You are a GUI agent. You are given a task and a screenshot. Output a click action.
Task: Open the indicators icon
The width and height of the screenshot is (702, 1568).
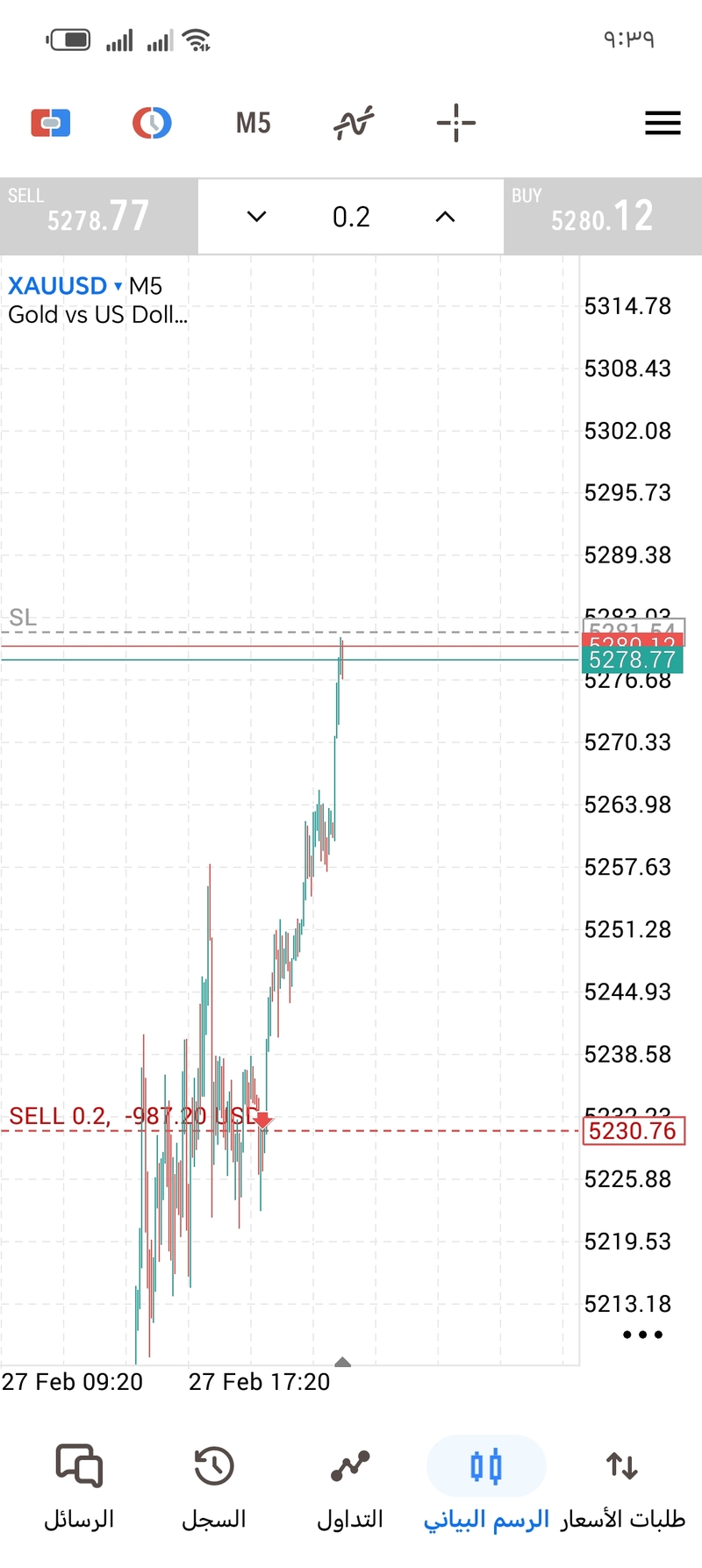[354, 123]
